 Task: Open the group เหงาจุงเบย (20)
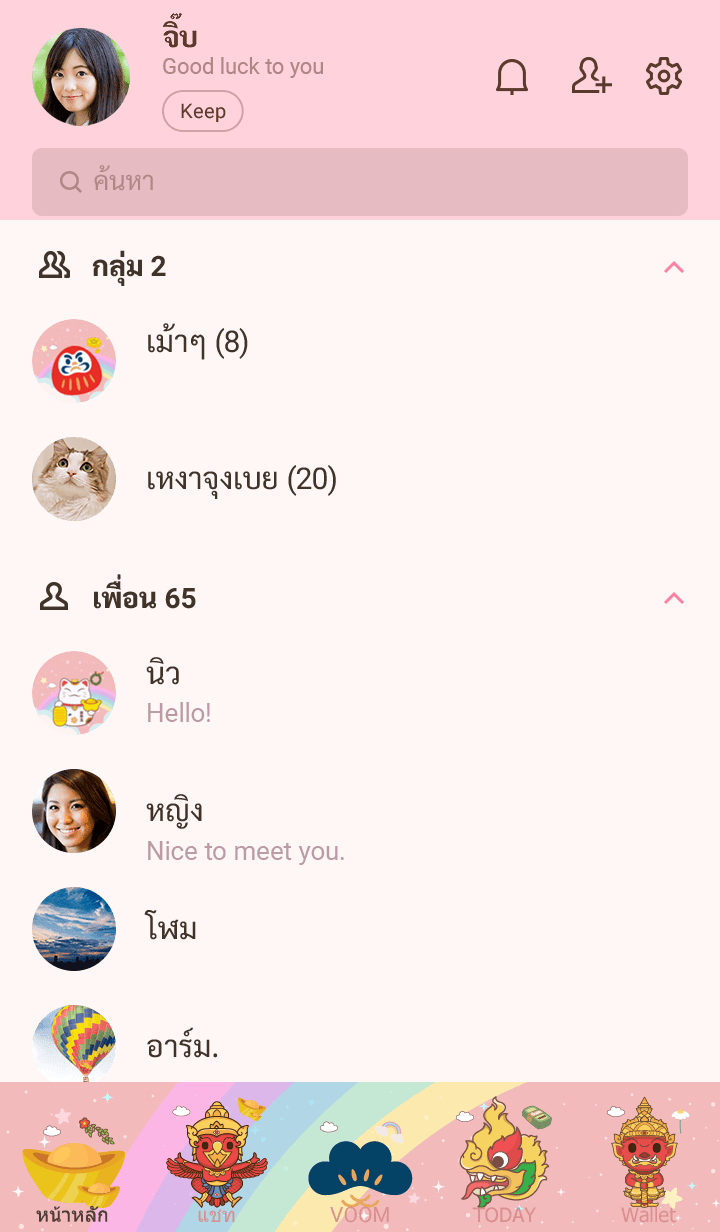241,480
